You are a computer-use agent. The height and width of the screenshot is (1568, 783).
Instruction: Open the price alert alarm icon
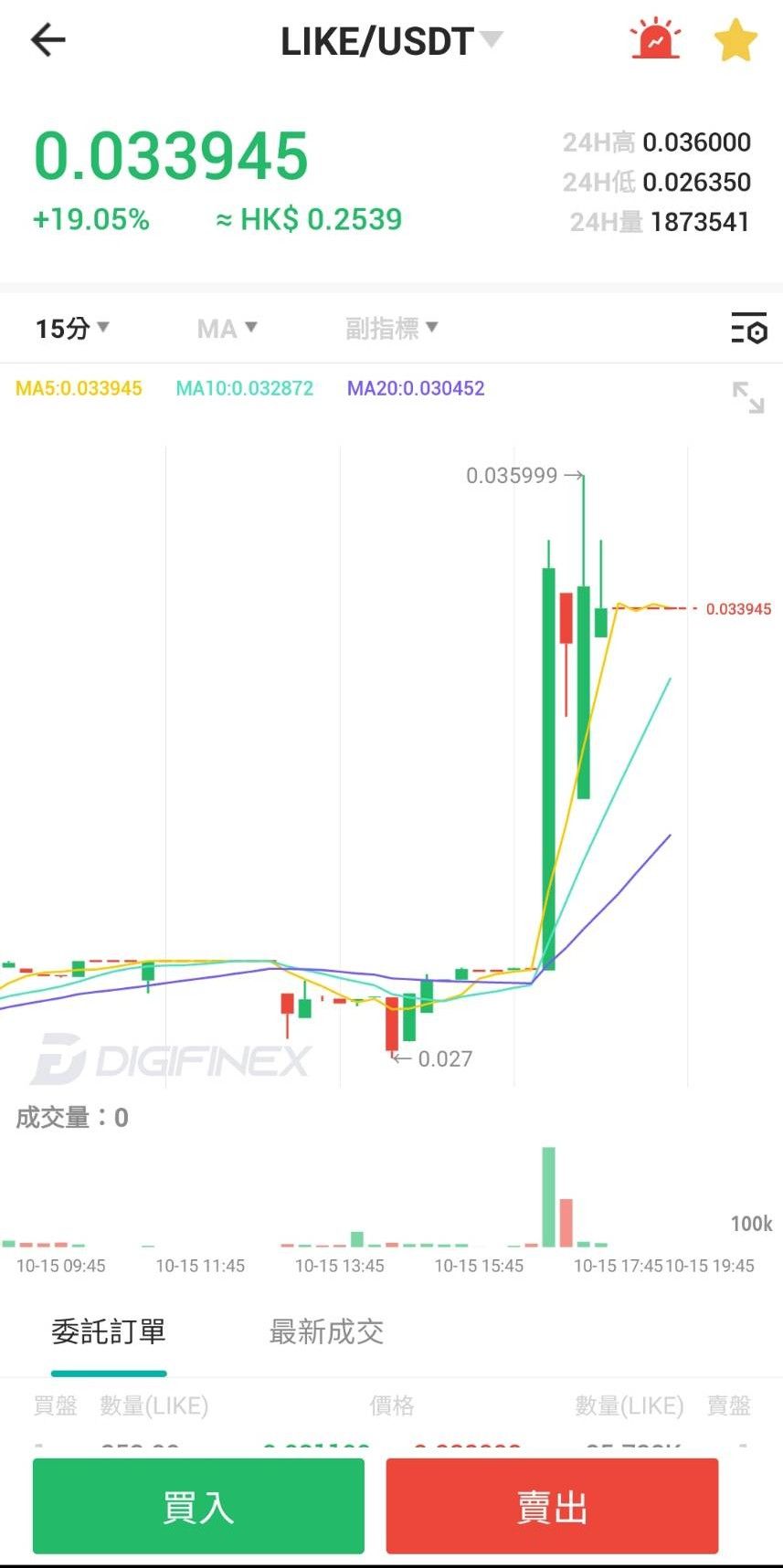pyautogui.click(x=655, y=39)
